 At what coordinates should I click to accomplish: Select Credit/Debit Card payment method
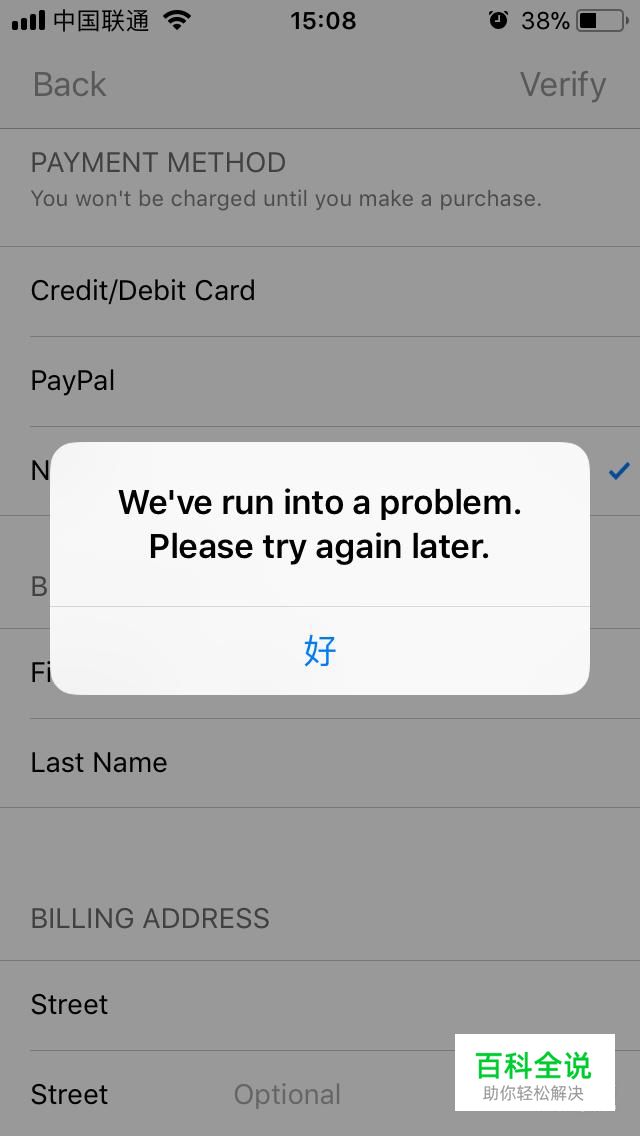pos(320,291)
